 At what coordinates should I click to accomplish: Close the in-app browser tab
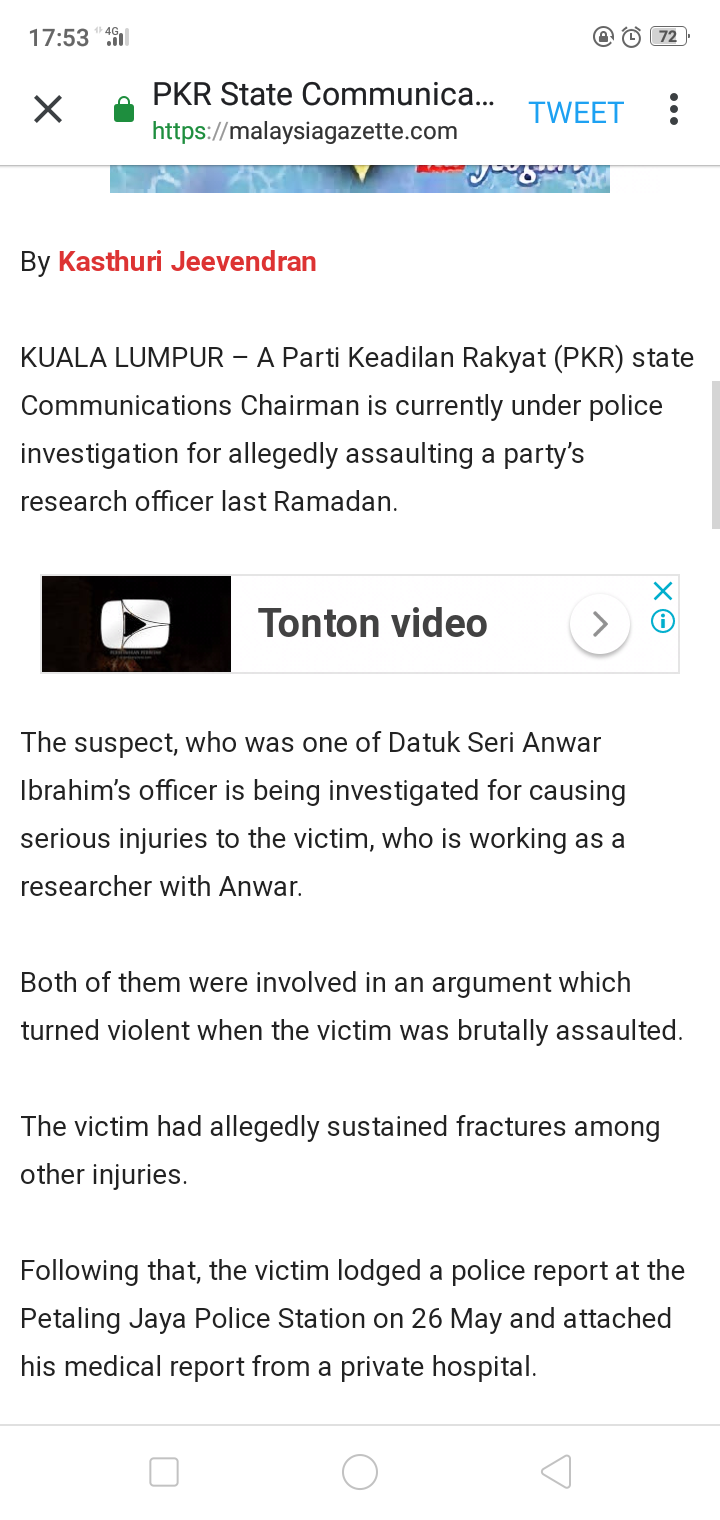pos(48,110)
